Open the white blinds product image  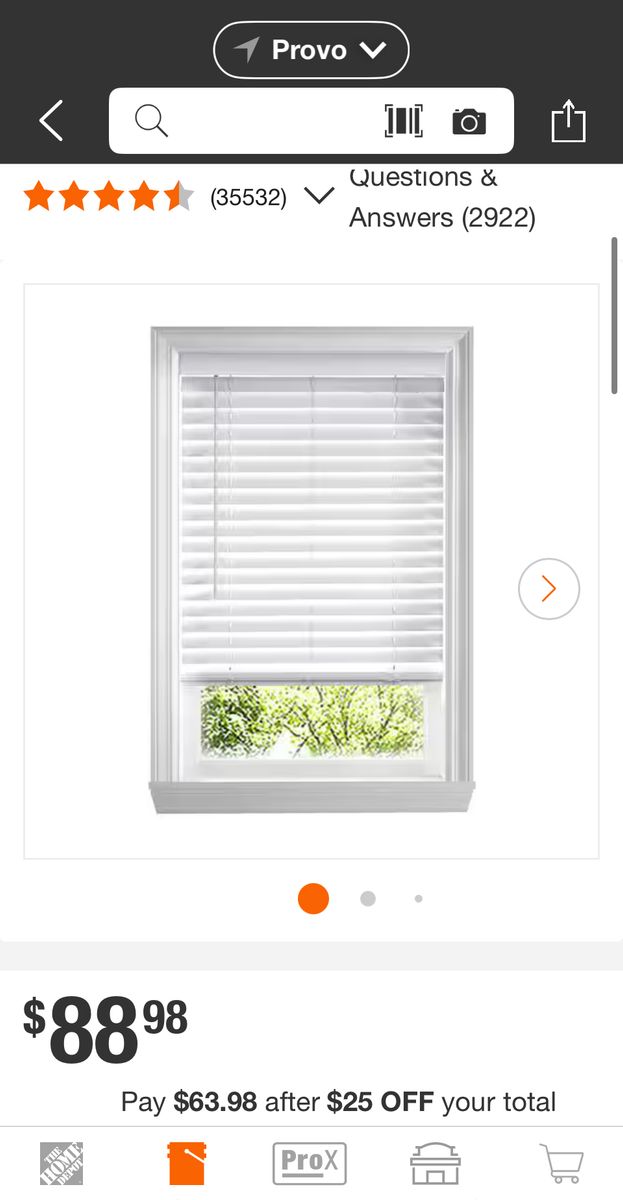[x=311, y=570]
